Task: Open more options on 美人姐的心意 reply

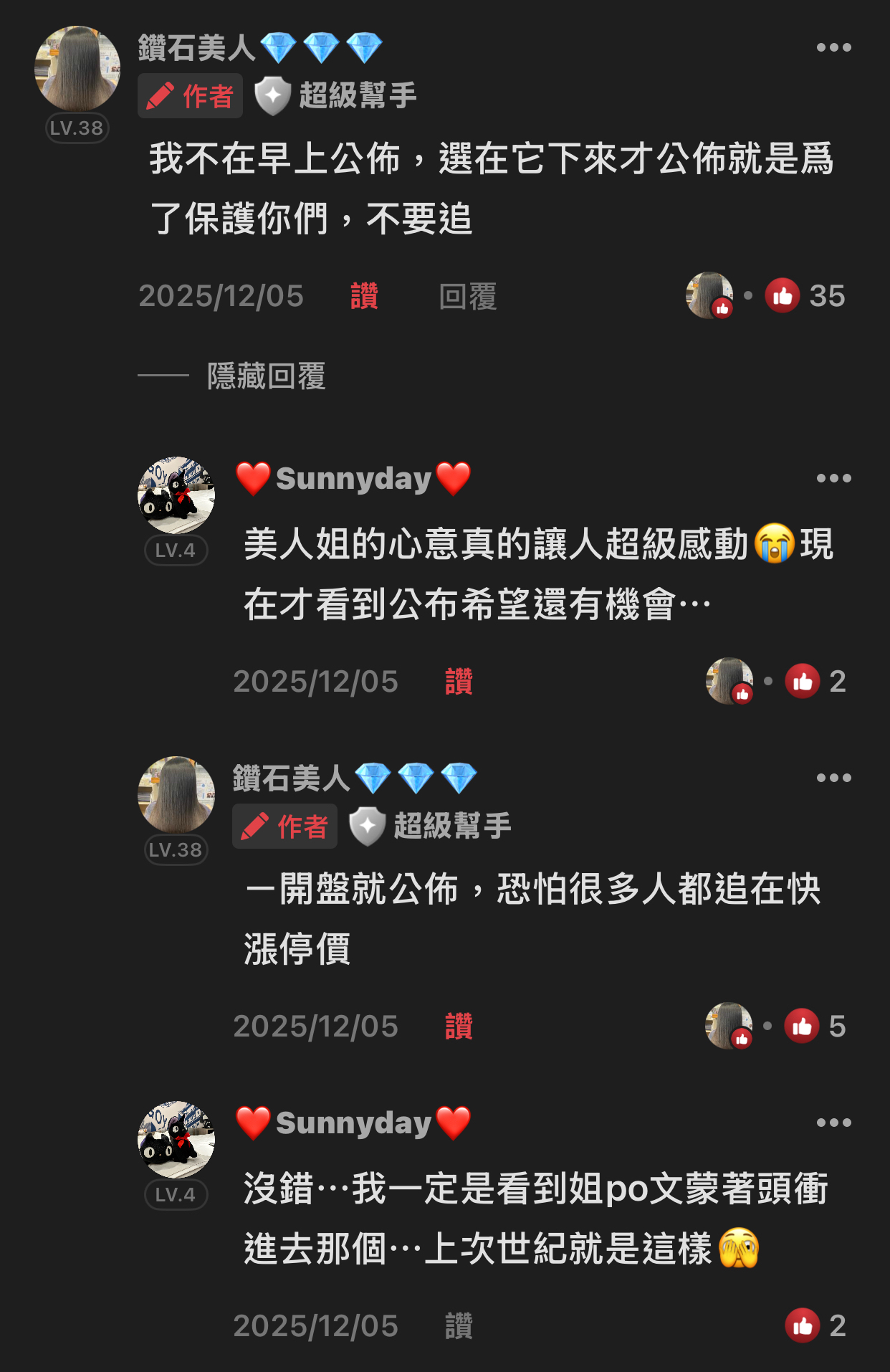Action: coord(833,478)
